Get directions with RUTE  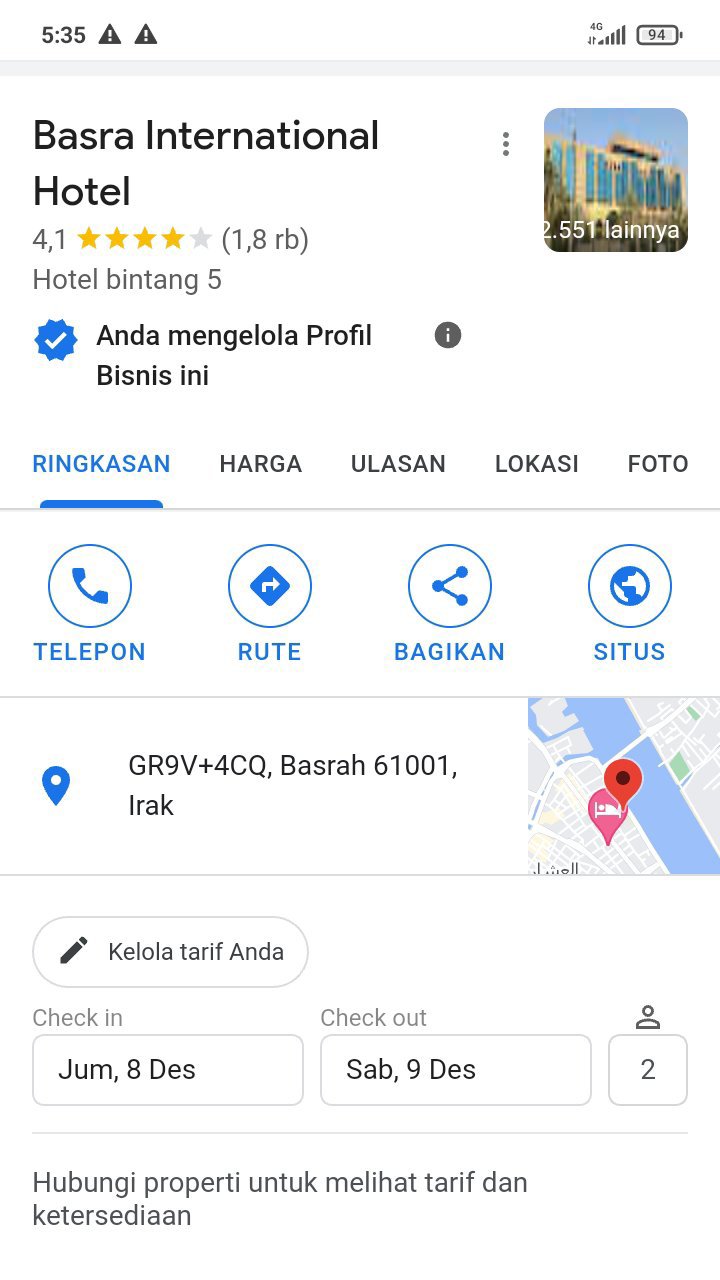pyautogui.click(x=270, y=604)
